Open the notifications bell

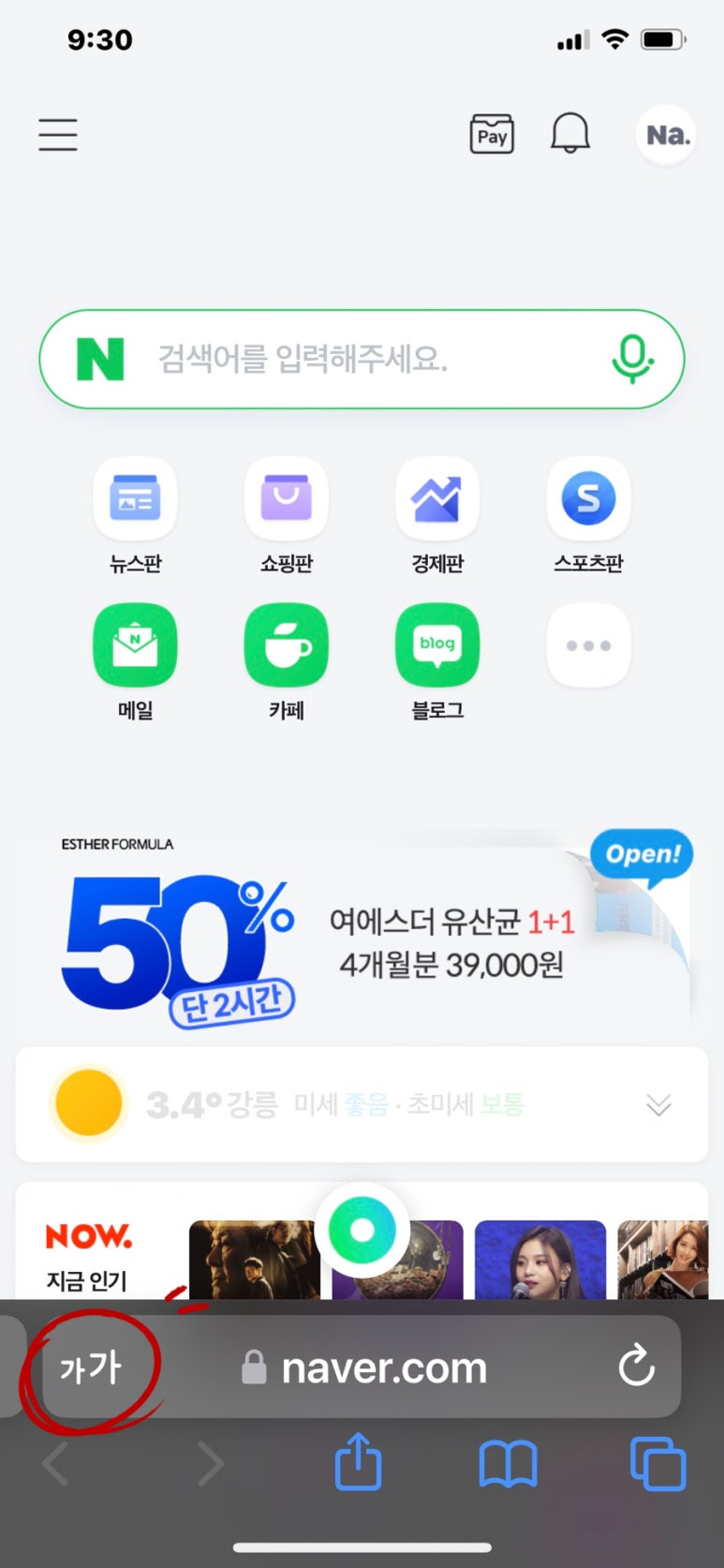[569, 134]
